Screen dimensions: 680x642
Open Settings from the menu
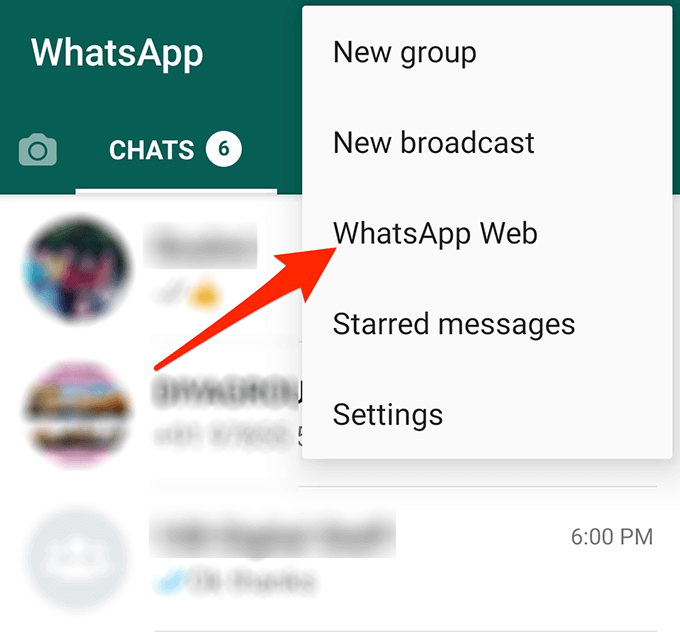[387, 414]
